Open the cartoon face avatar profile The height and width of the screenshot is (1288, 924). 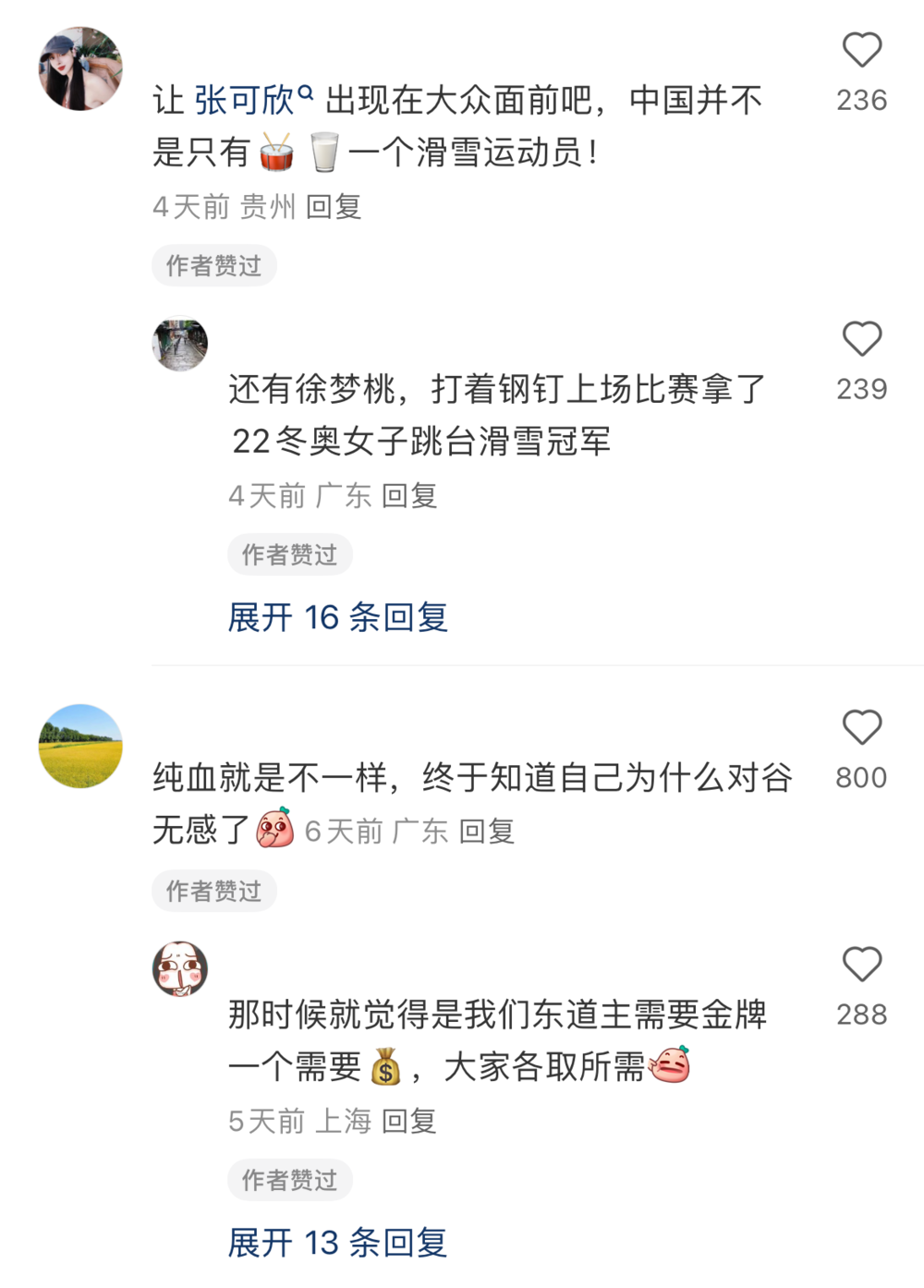pos(179,969)
